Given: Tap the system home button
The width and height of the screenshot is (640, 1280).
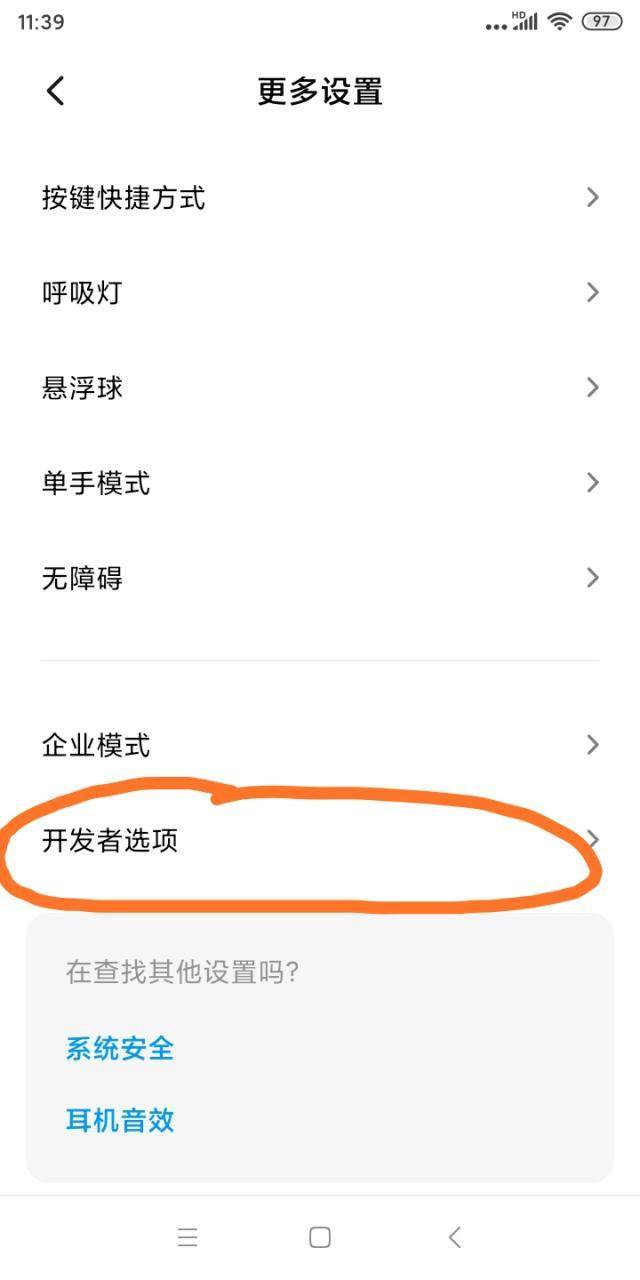Looking at the screenshot, I should 320,1238.
